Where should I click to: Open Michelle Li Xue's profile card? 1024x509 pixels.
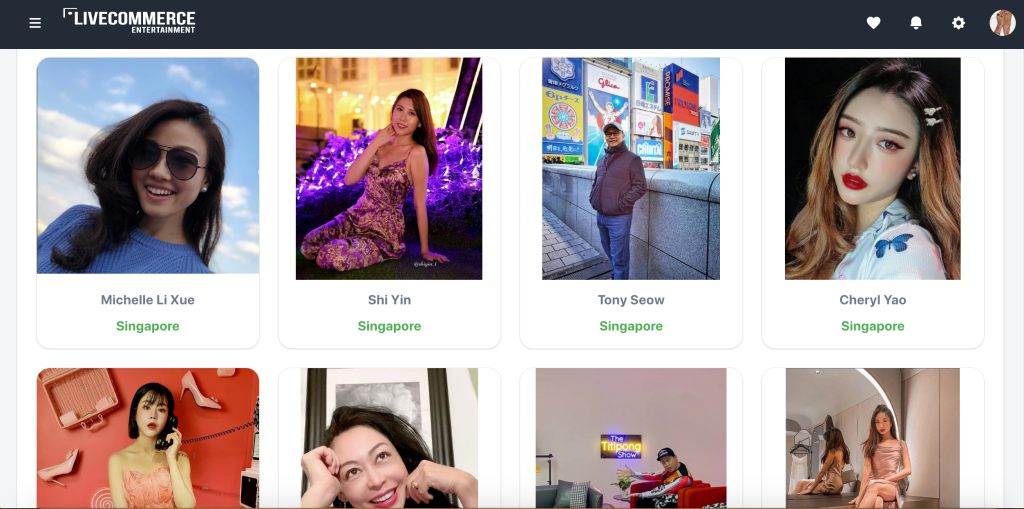click(x=148, y=200)
